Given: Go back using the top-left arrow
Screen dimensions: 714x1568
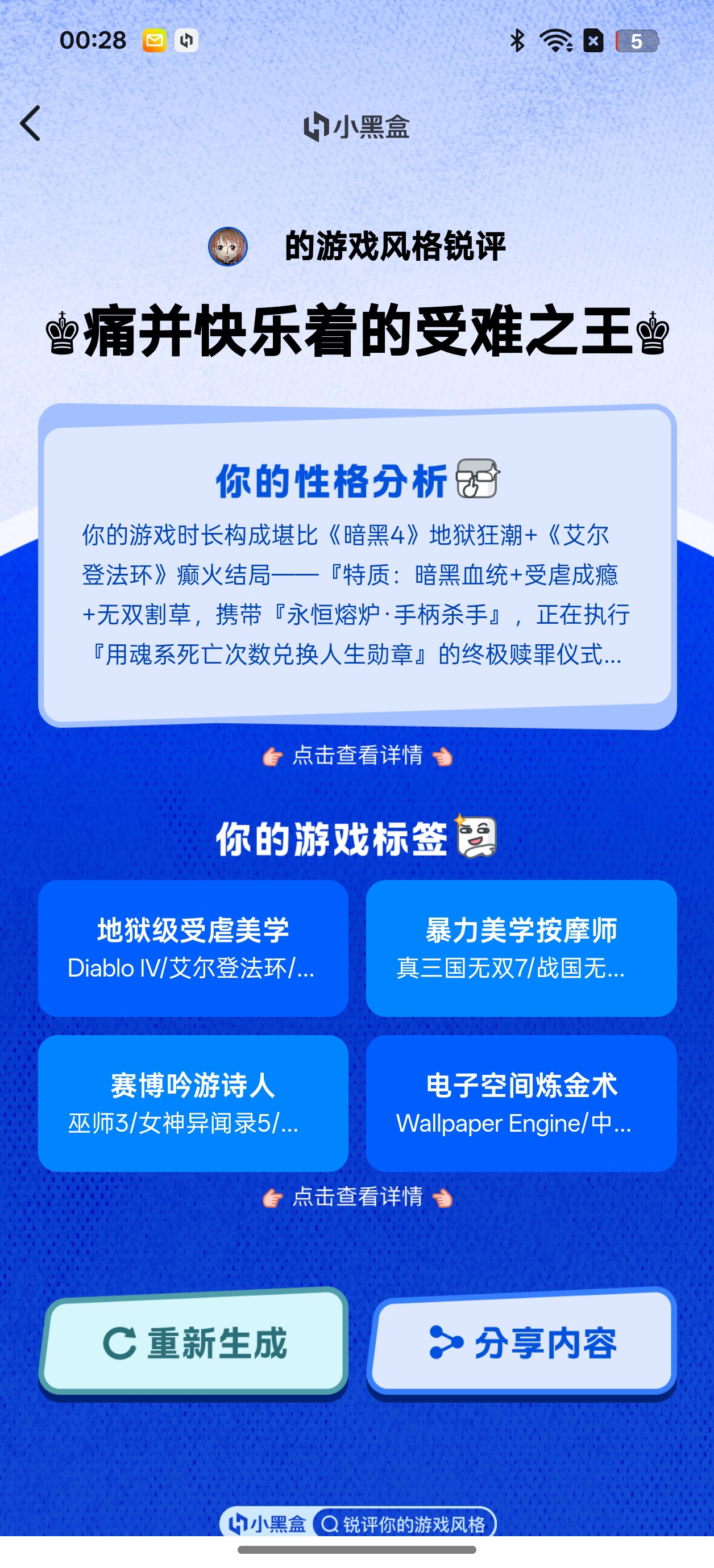Looking at the screenshot, I should 31,124.
